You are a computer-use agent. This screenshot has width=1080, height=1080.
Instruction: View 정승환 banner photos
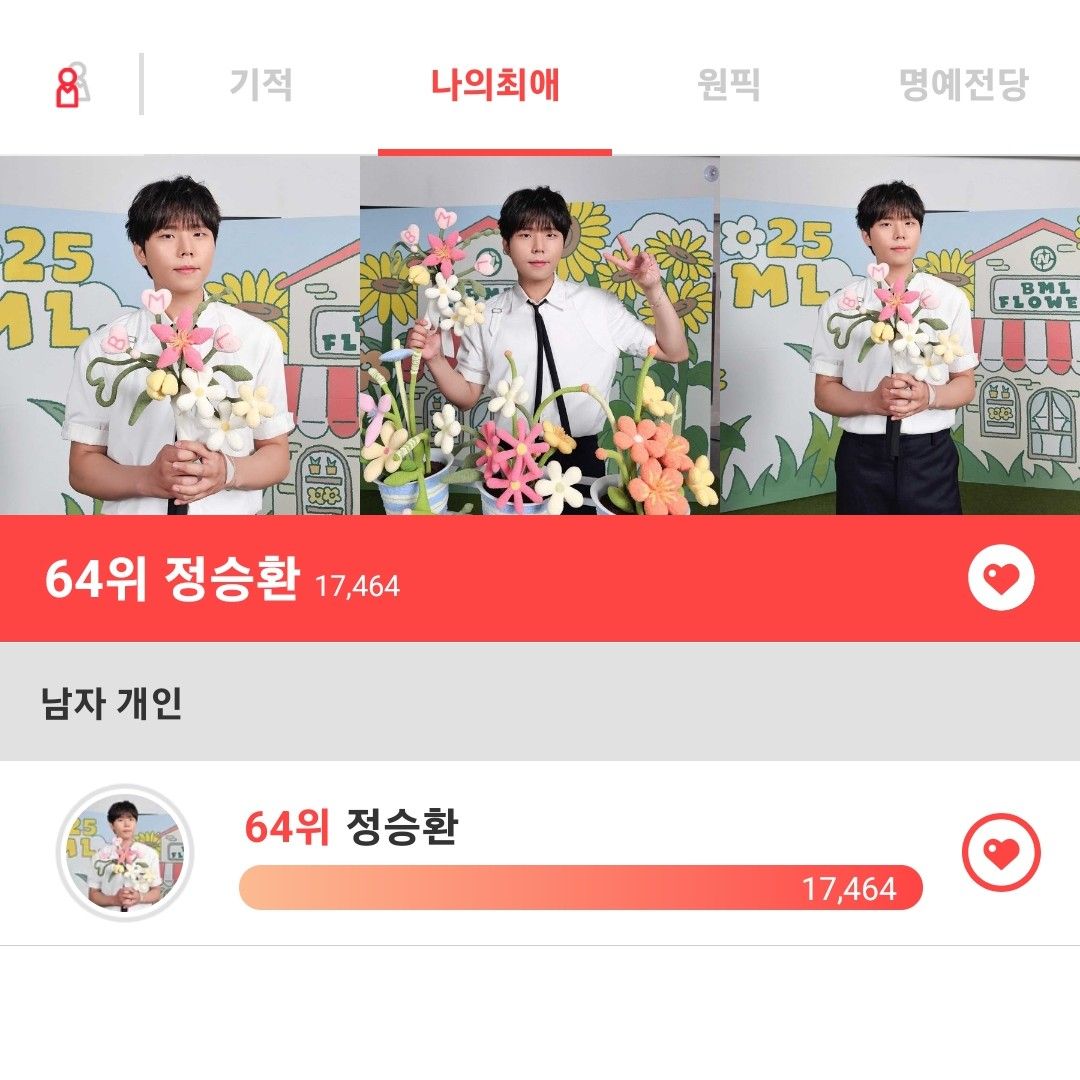(540, 335)
